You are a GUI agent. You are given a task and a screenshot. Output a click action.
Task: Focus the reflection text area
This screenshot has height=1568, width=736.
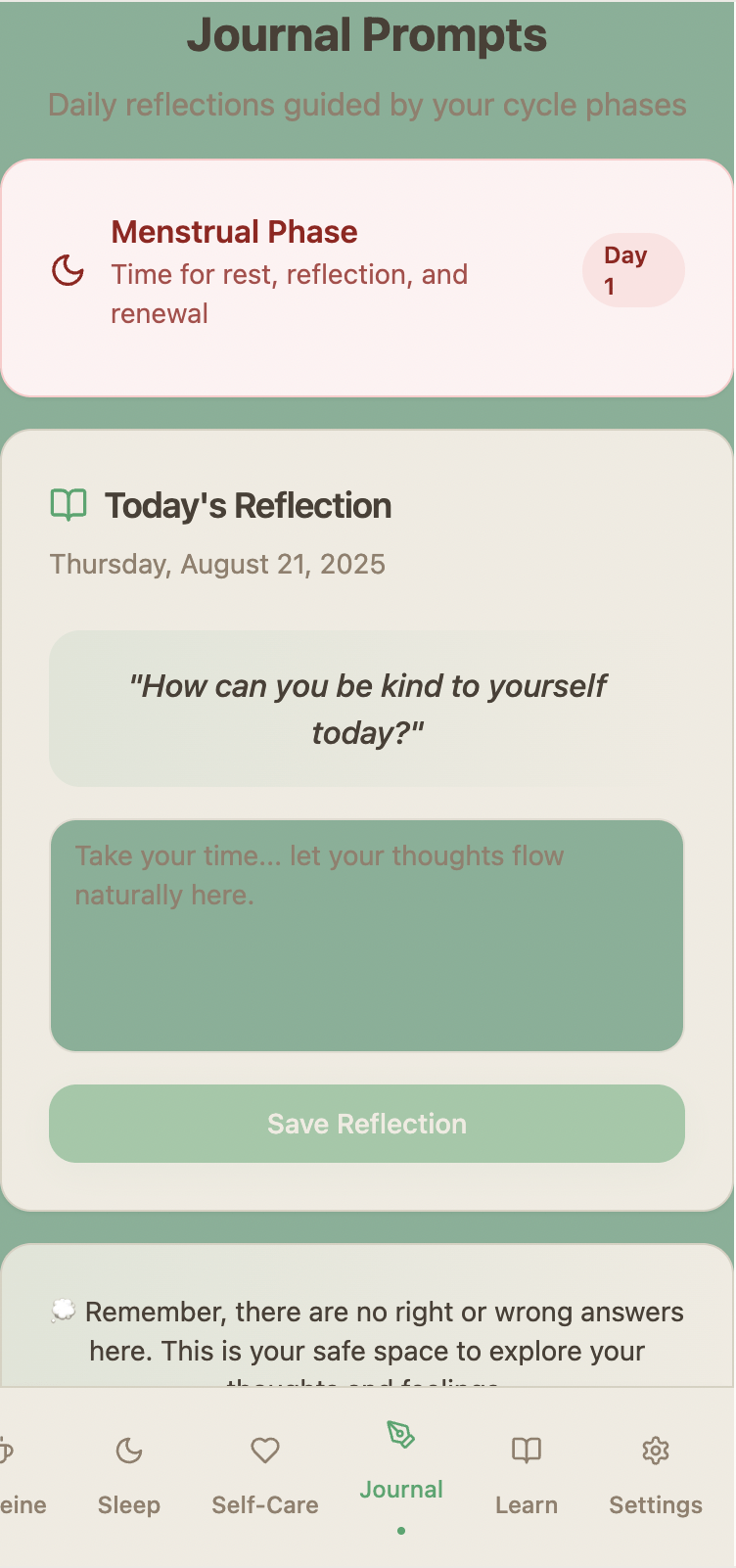367,936
